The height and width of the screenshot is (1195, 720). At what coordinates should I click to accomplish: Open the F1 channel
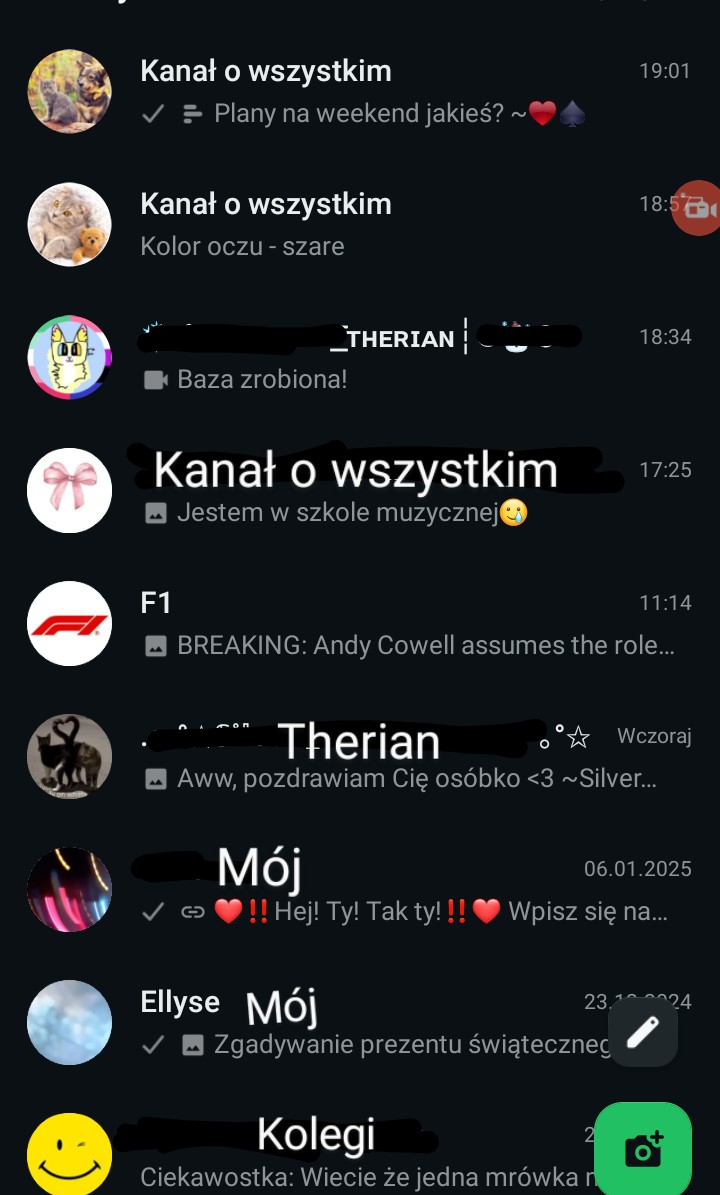click(x=360, y=623)
